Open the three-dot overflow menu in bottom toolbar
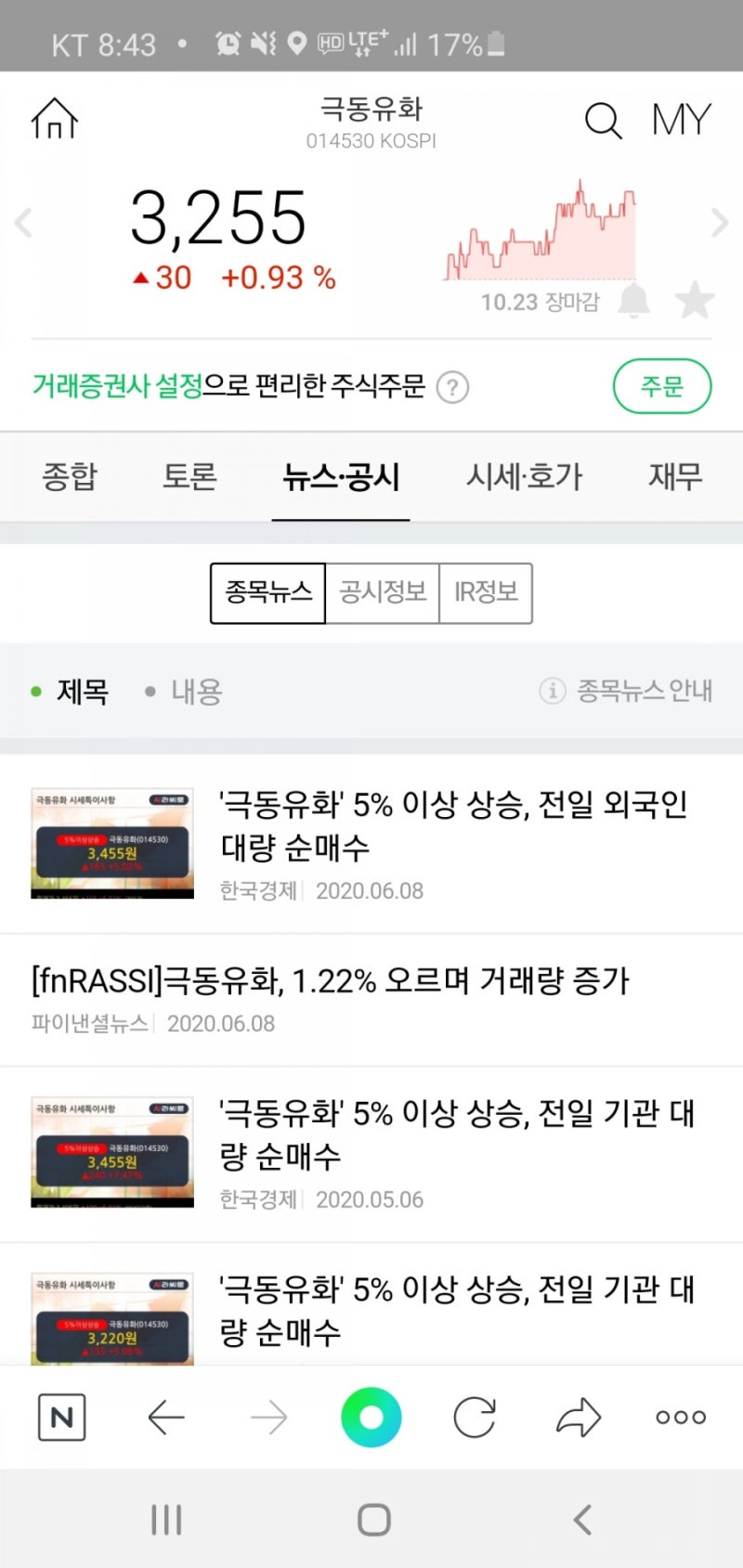This screenshot has width=743, height=1568. click(x=679, y=1417)
